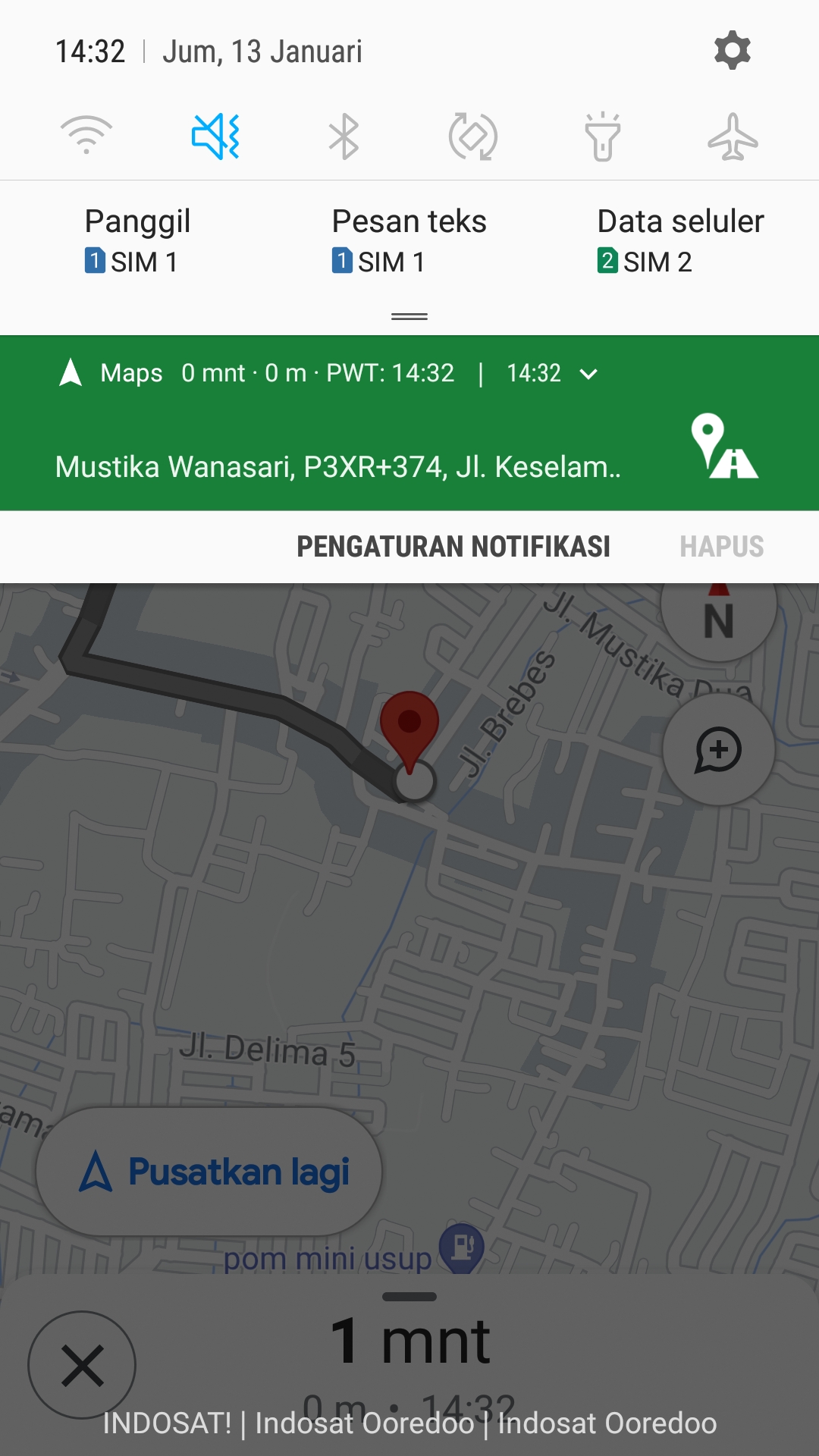Expand quick settings panel handle

pyautogui.click(x=409, y=316)
